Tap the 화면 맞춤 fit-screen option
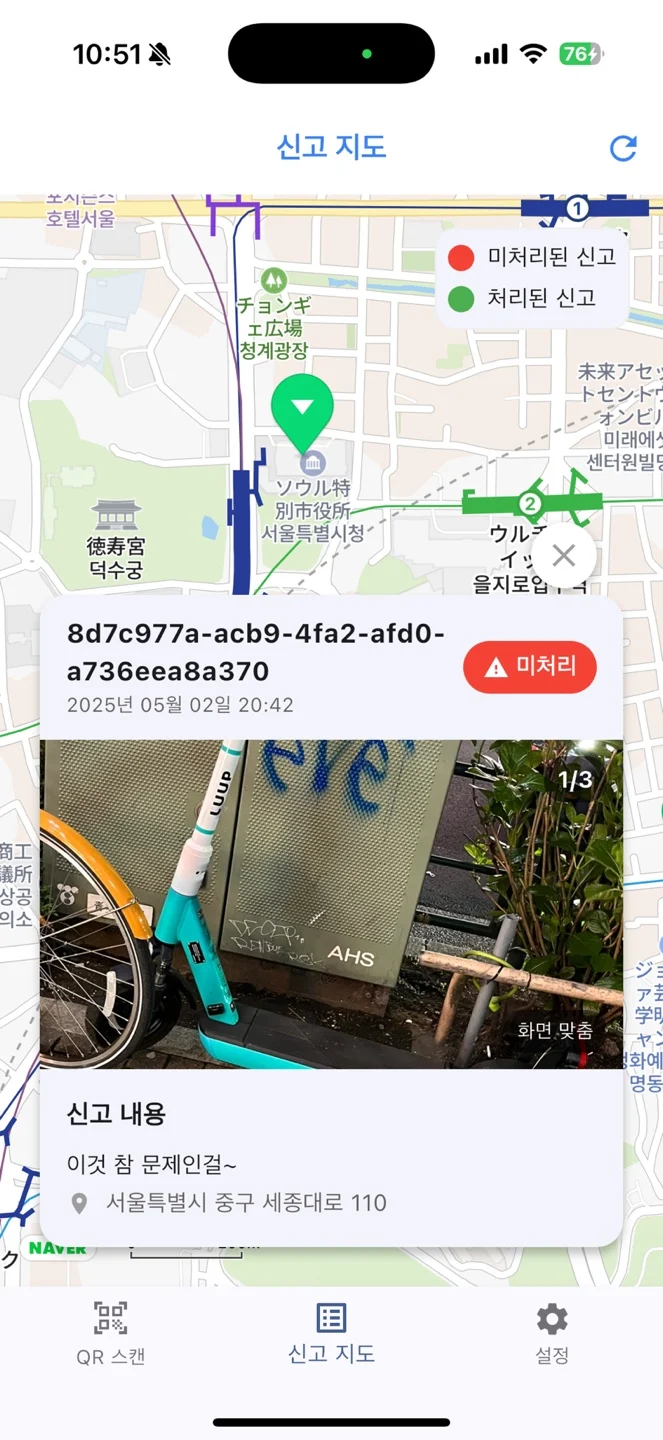 coord(555,1030)
